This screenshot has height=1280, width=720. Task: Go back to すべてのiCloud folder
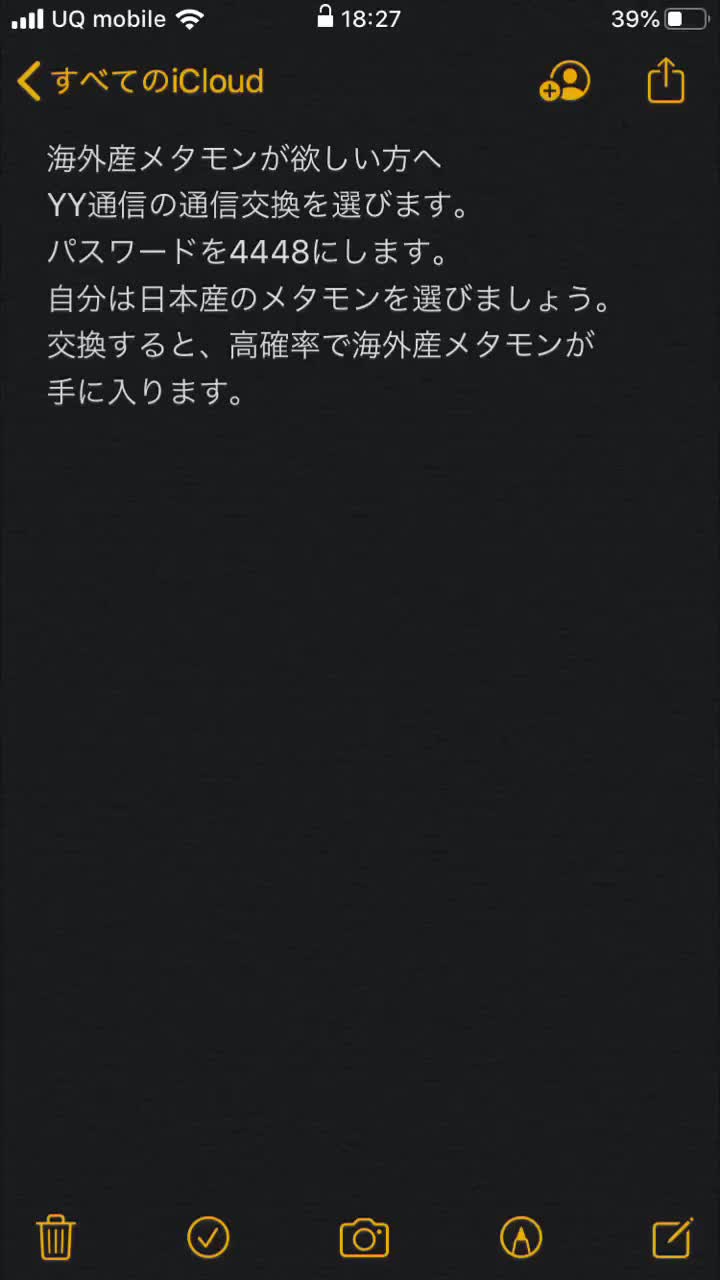[140, 81]
